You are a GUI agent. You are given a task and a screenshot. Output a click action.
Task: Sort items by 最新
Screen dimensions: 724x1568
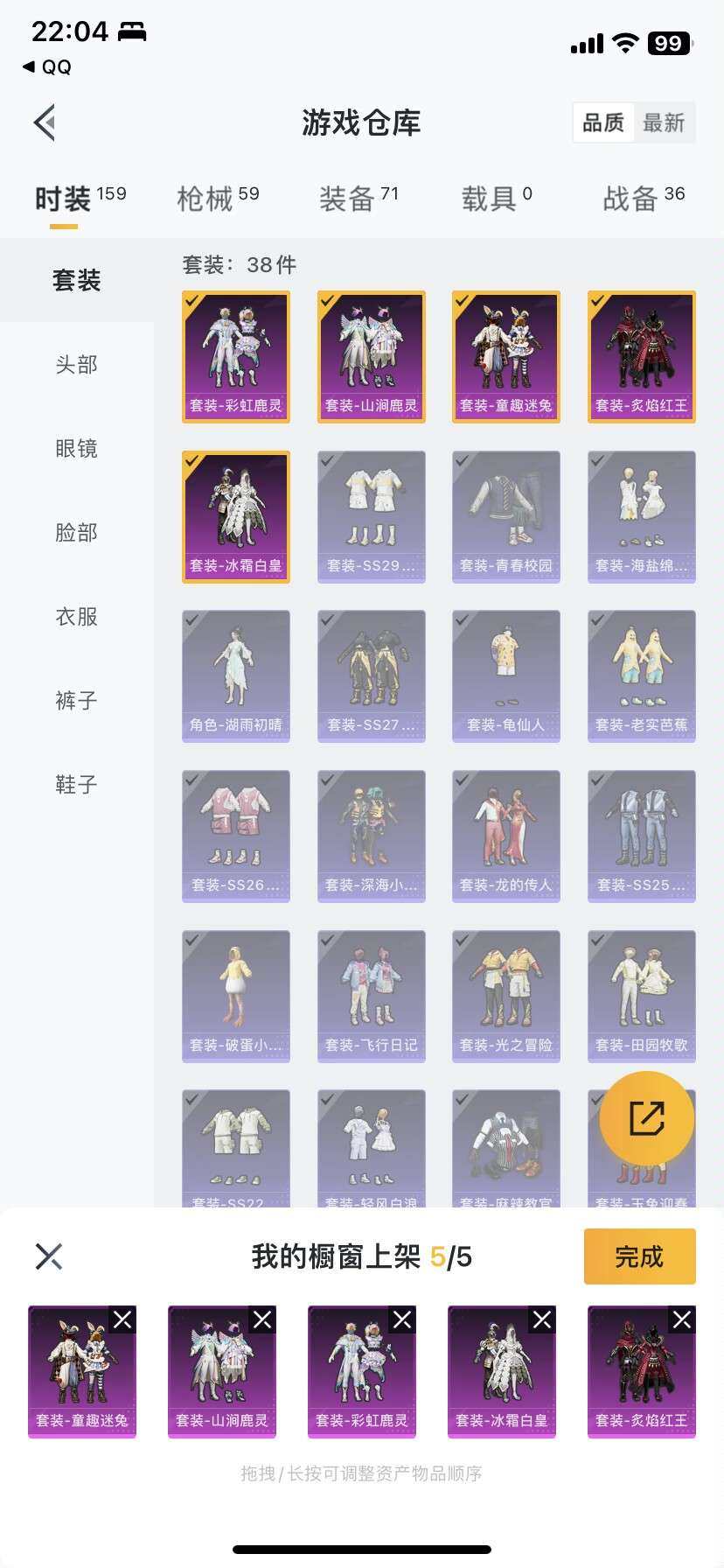[665, 123]
